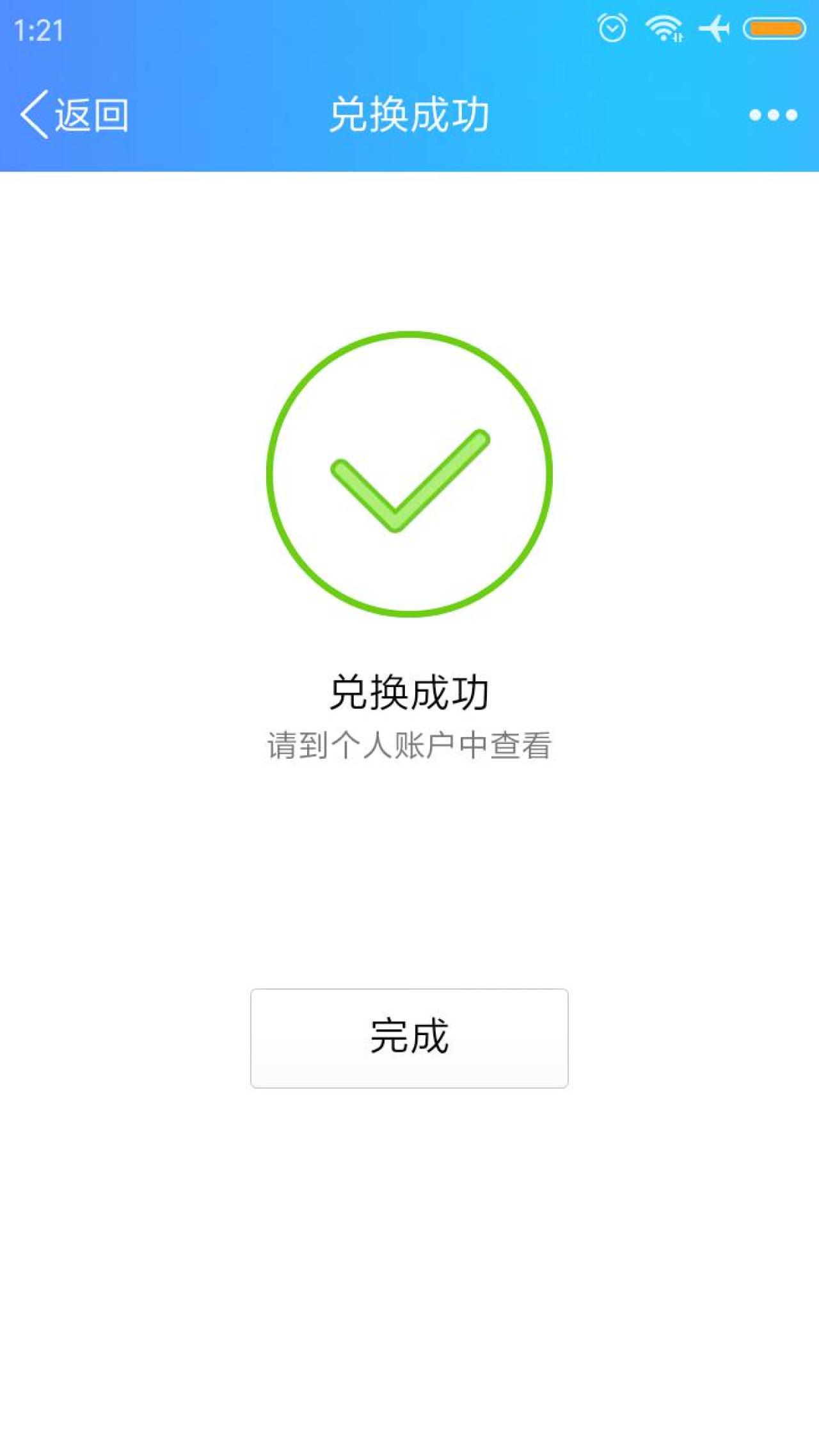Tap the 完成 button to finish

(409, 1038)
